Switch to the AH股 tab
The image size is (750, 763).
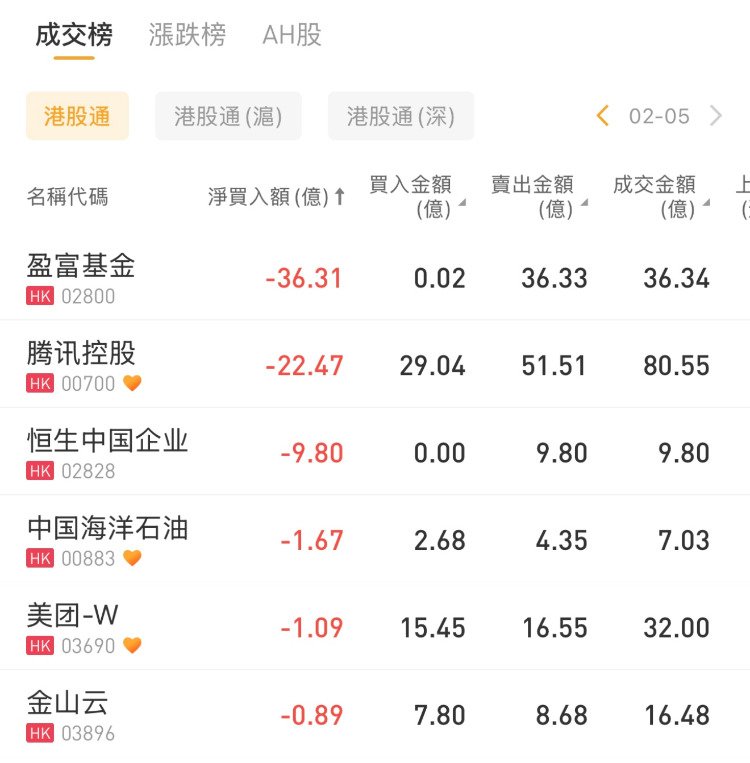click(292, 35)
